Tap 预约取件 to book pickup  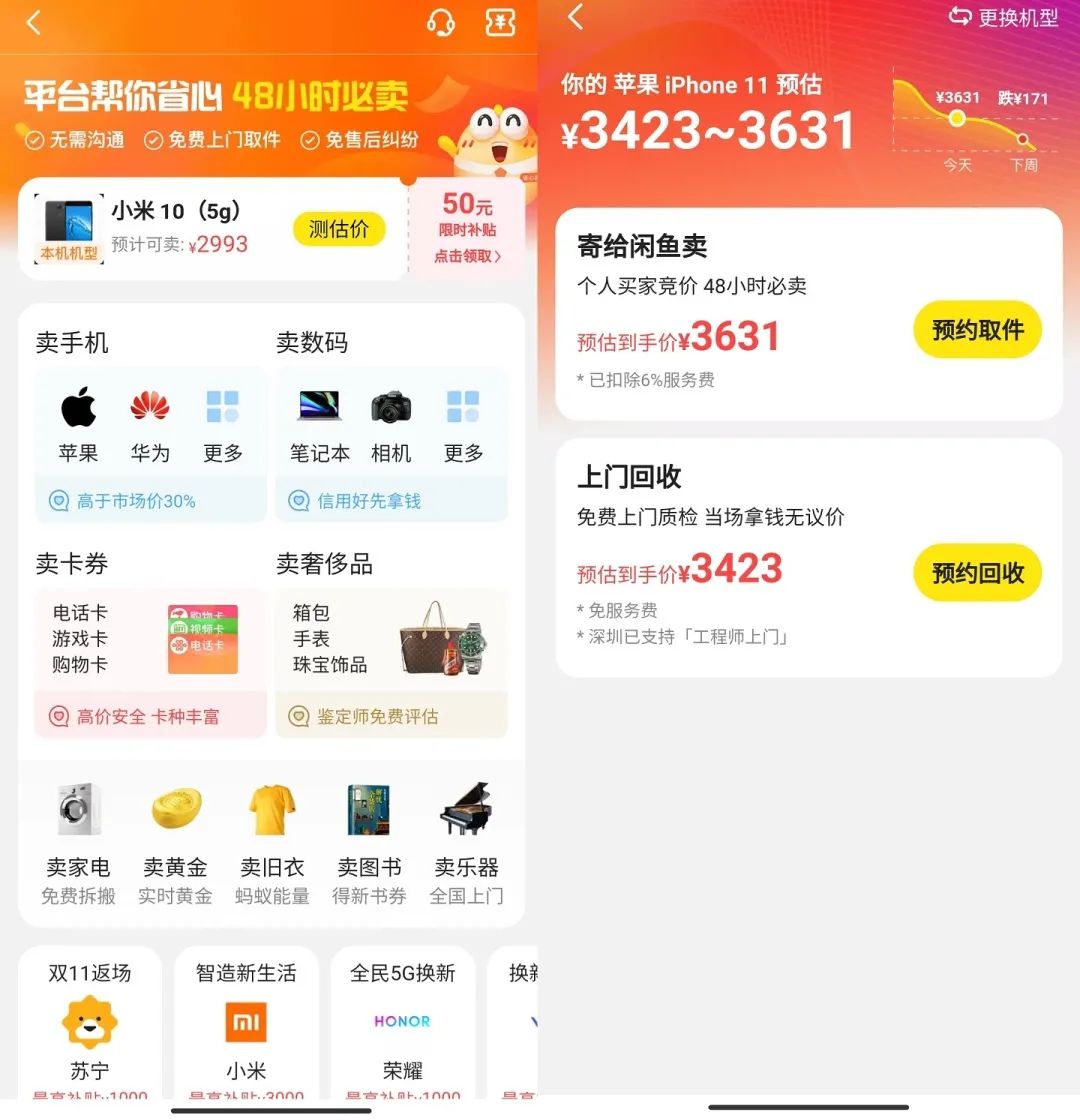point(977,330)
